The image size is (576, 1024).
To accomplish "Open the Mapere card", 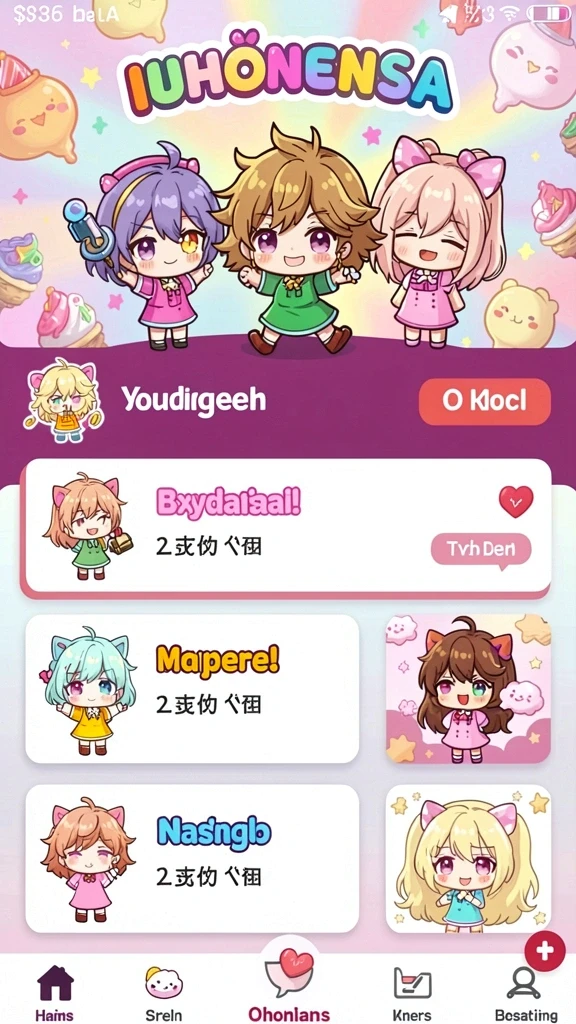I will (192, 688).
